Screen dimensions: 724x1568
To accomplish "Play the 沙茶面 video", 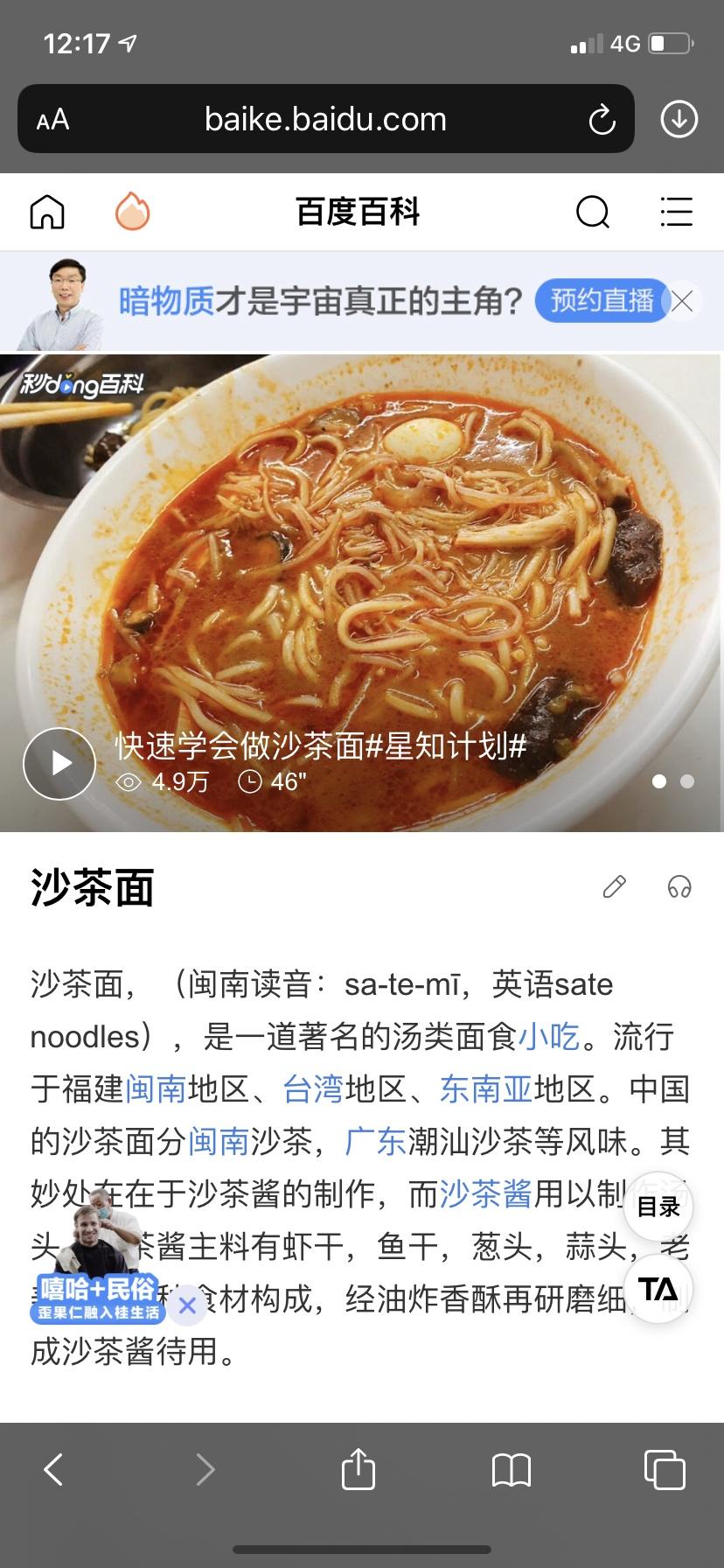I will [x=59, y=764].
